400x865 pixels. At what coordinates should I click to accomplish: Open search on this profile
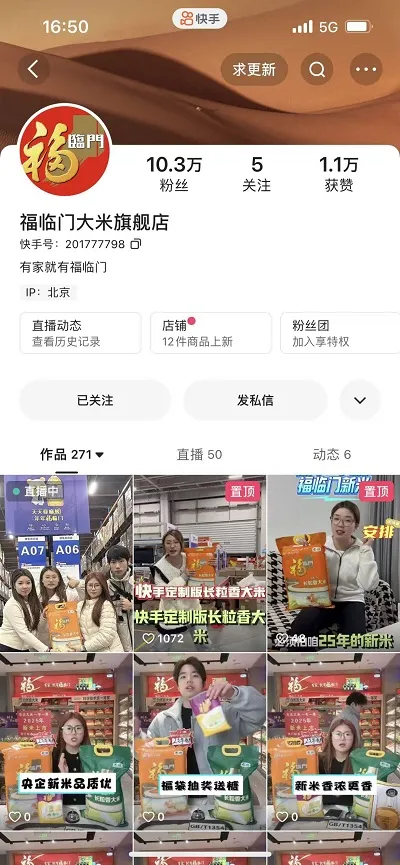point(317,70)
